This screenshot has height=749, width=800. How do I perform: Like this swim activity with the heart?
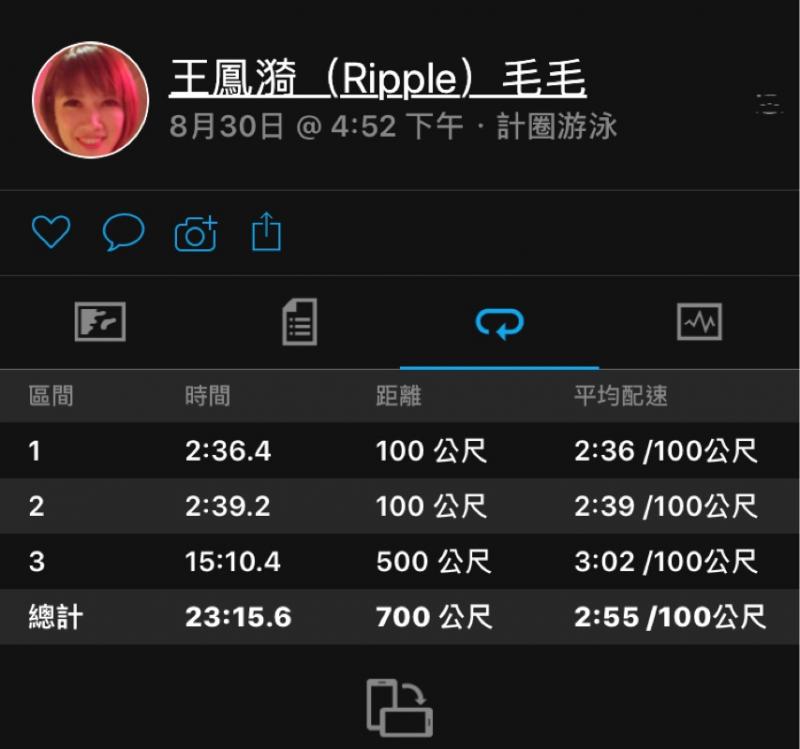[x=51, y=233]
